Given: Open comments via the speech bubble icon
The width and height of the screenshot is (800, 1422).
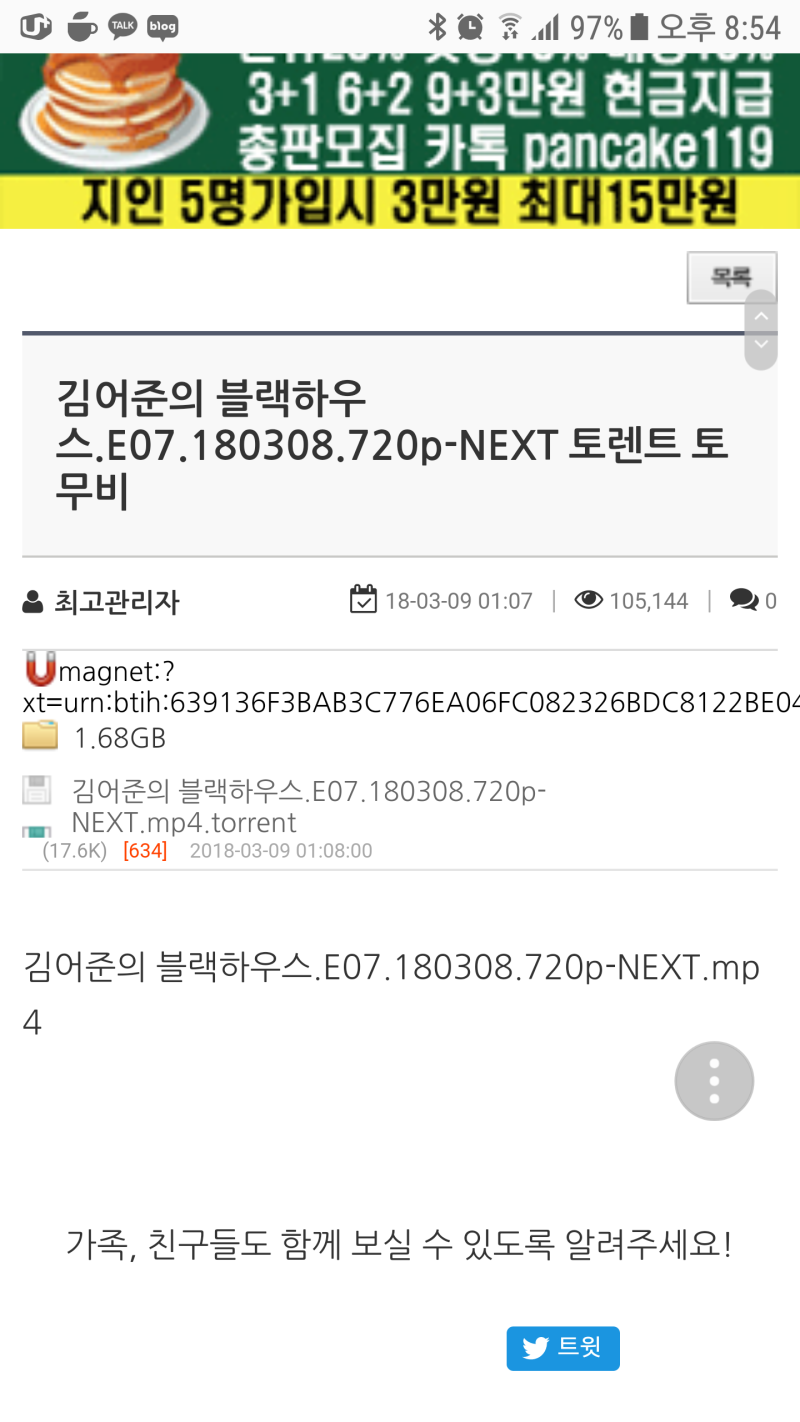Looking at the screenshot, I should click(x=742, y=600).
